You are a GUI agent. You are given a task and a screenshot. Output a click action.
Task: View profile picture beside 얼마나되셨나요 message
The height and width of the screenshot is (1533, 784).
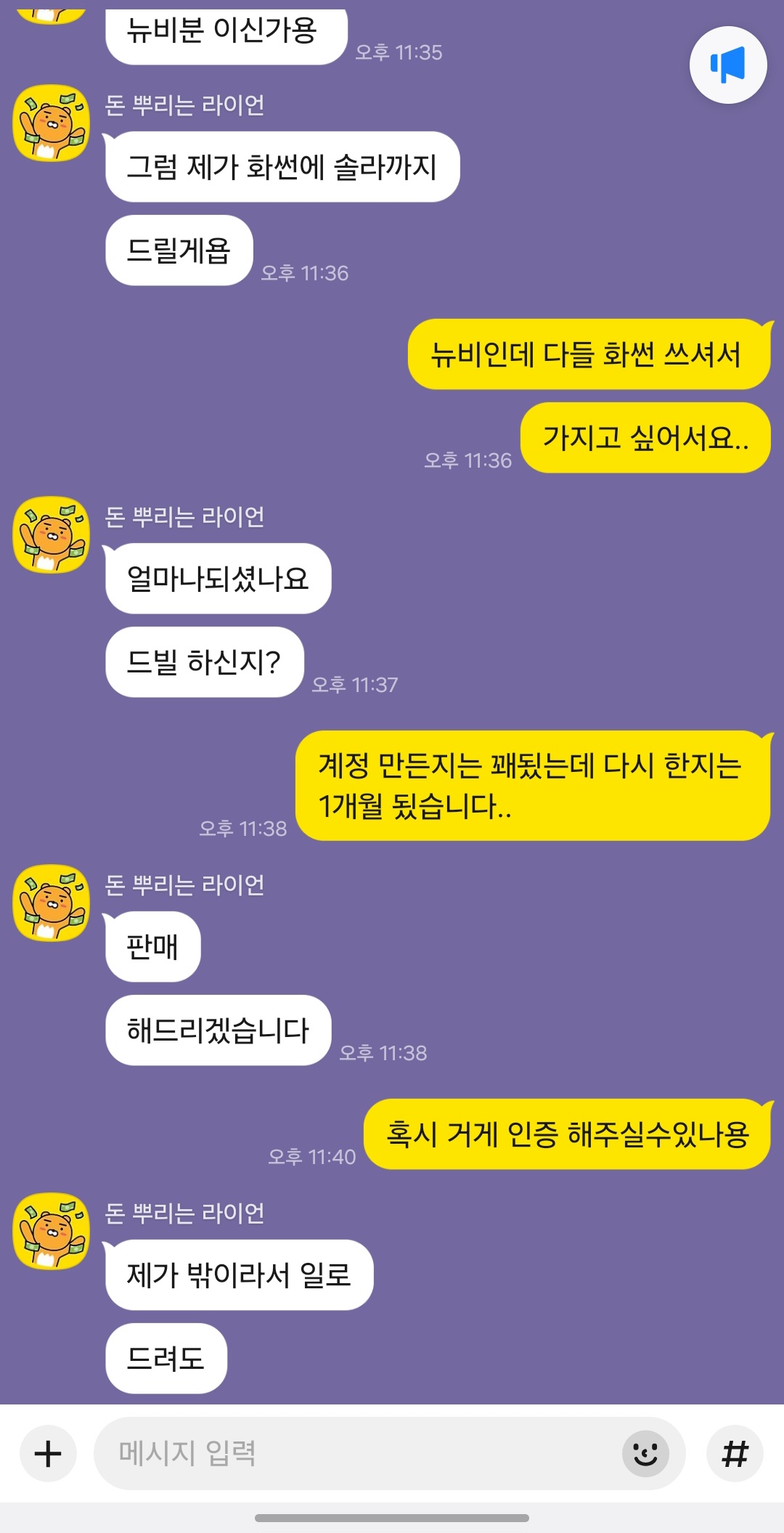(52, 535)
